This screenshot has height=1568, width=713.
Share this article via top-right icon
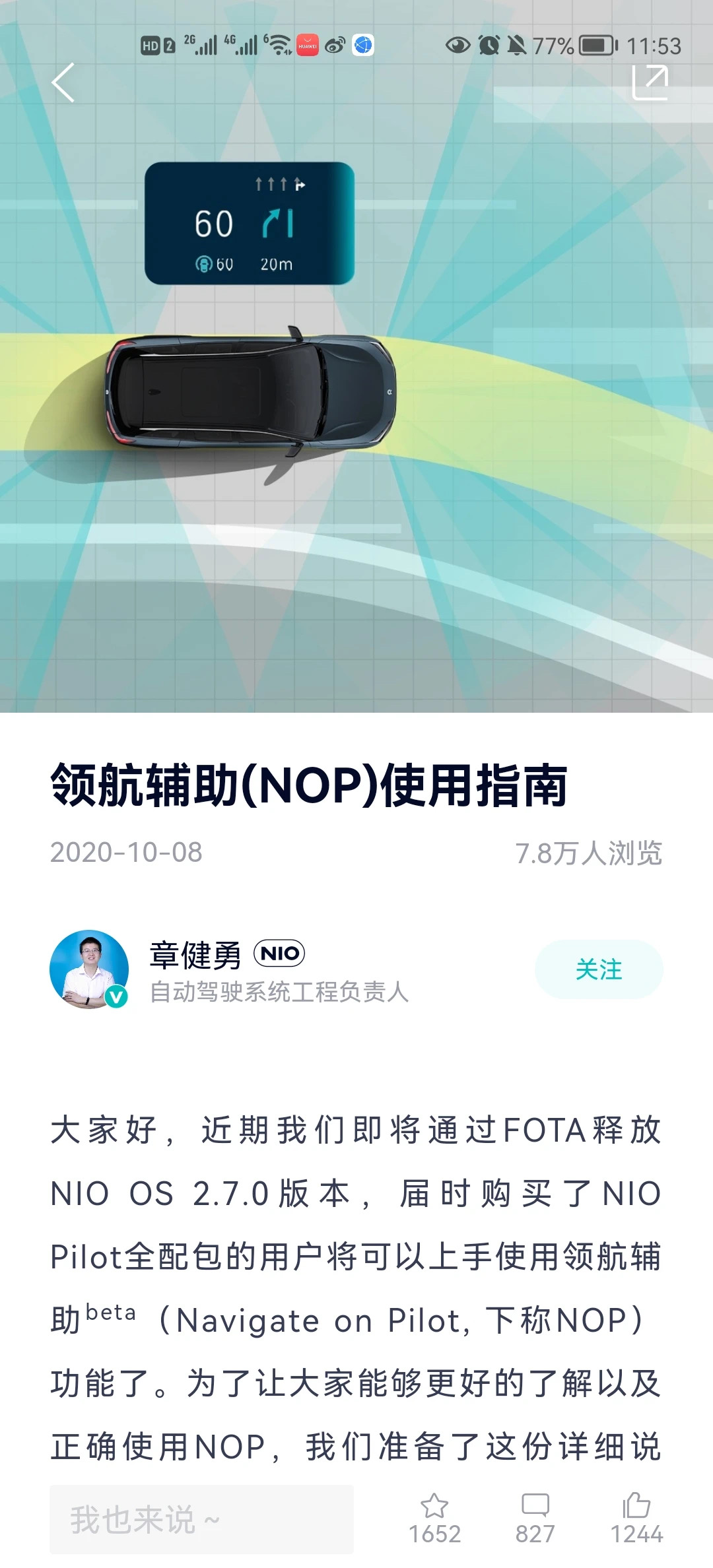(x=650, y=82)
